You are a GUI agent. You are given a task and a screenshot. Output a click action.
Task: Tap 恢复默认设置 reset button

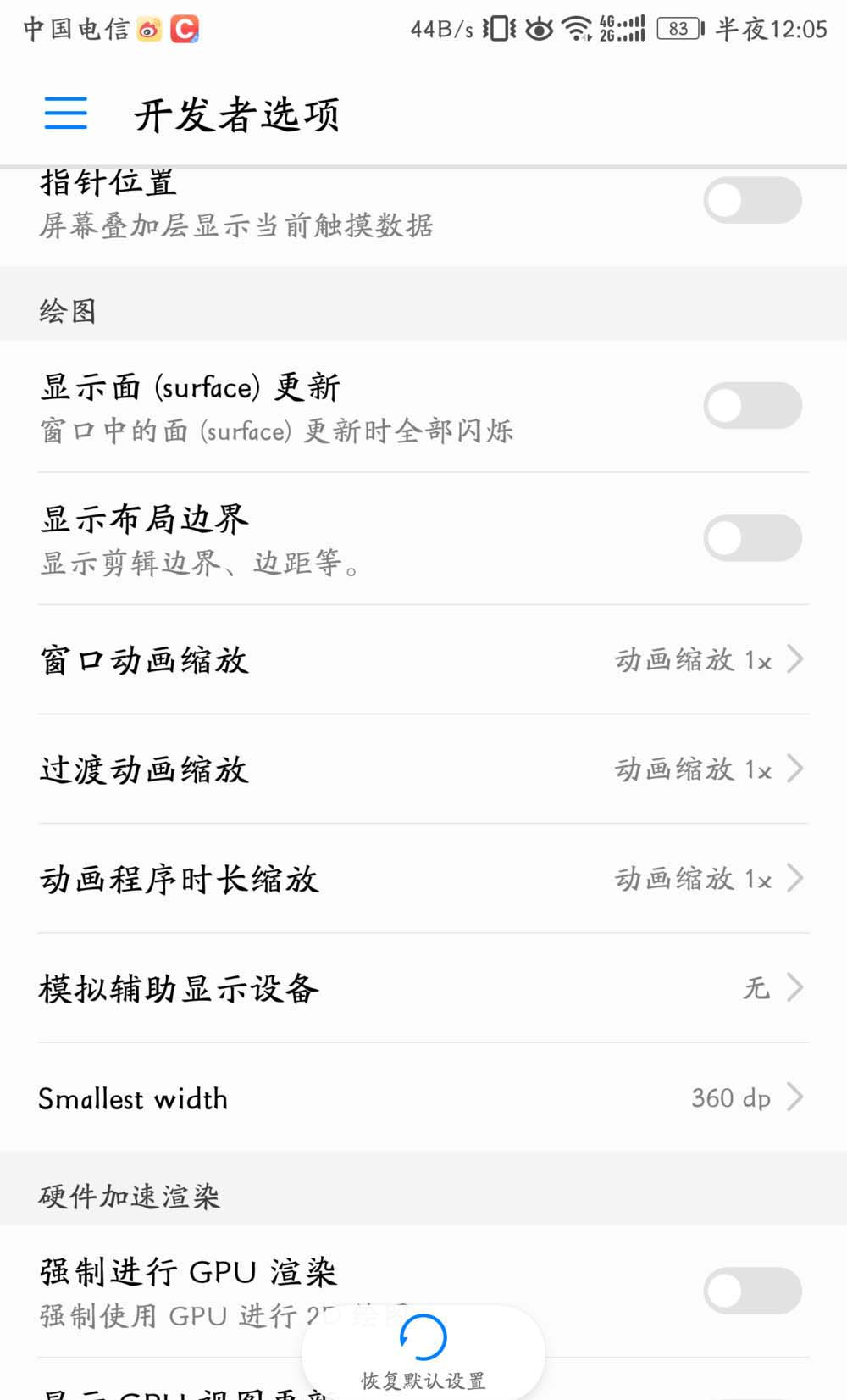click(423, 1353)
